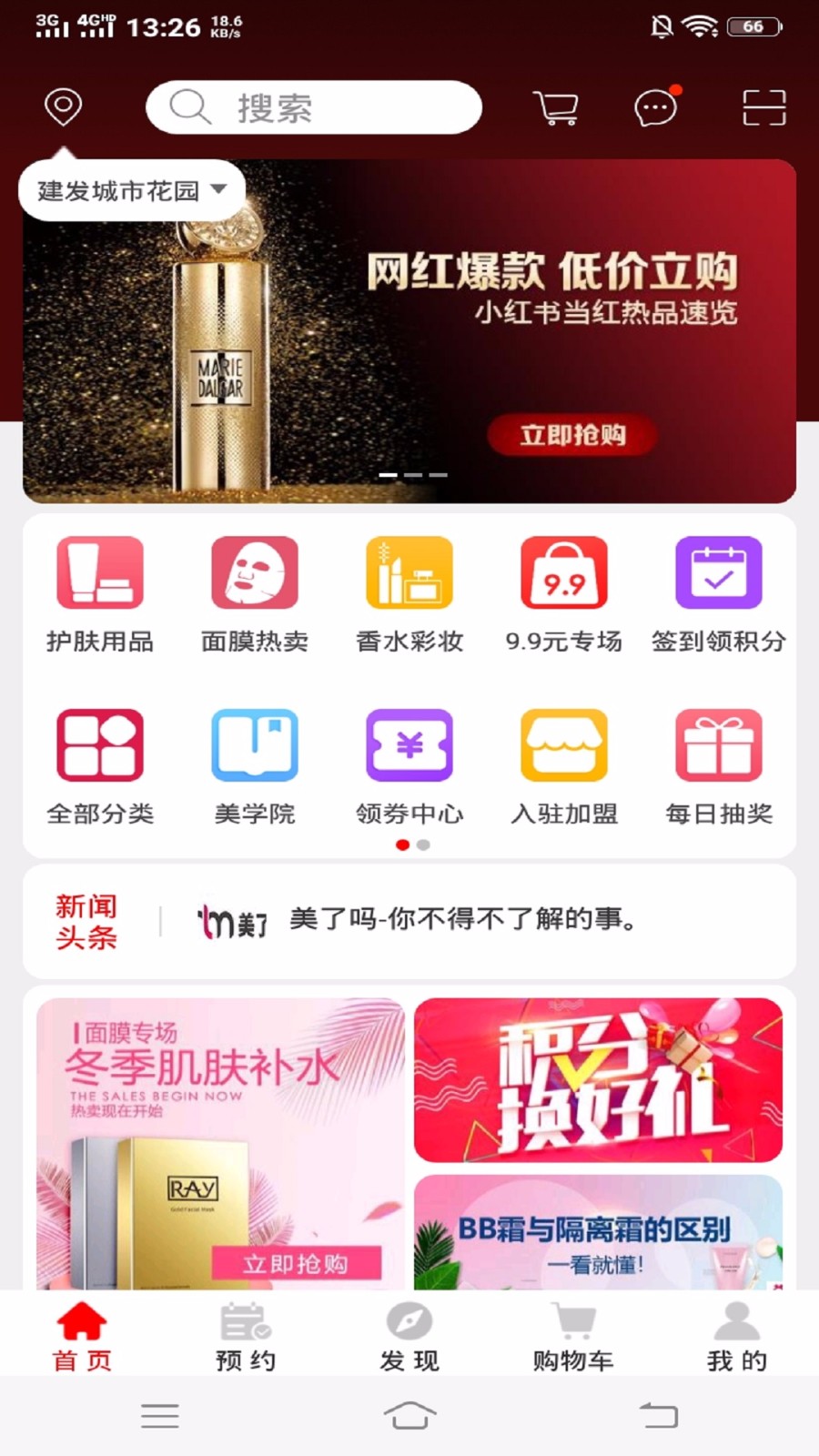
Task: Select the 面膜热卖 face mask icon
Action: click(255, 591)
